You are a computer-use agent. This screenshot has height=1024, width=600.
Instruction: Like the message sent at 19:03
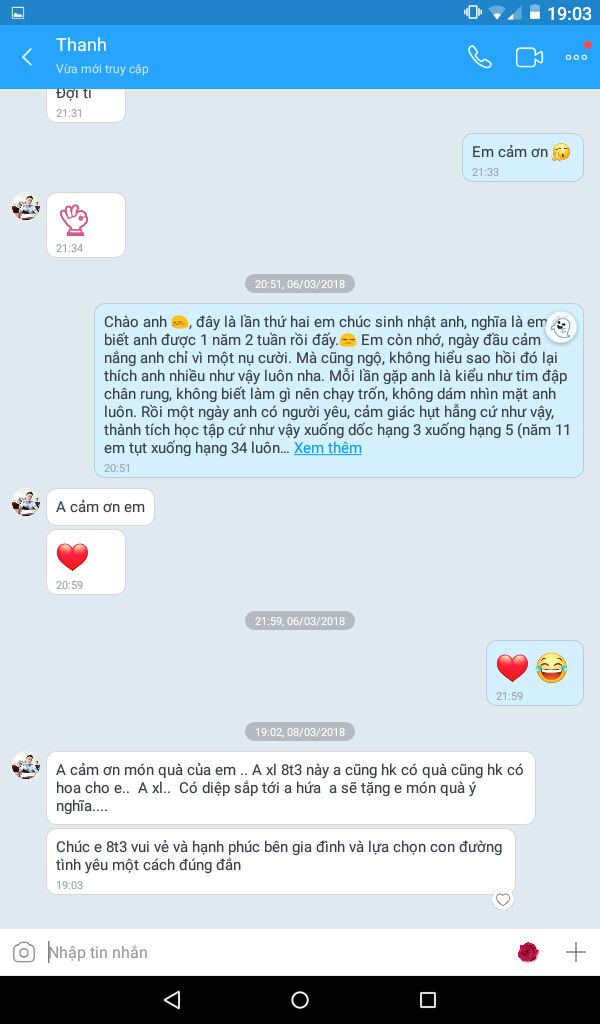click(x=502, y=899)
